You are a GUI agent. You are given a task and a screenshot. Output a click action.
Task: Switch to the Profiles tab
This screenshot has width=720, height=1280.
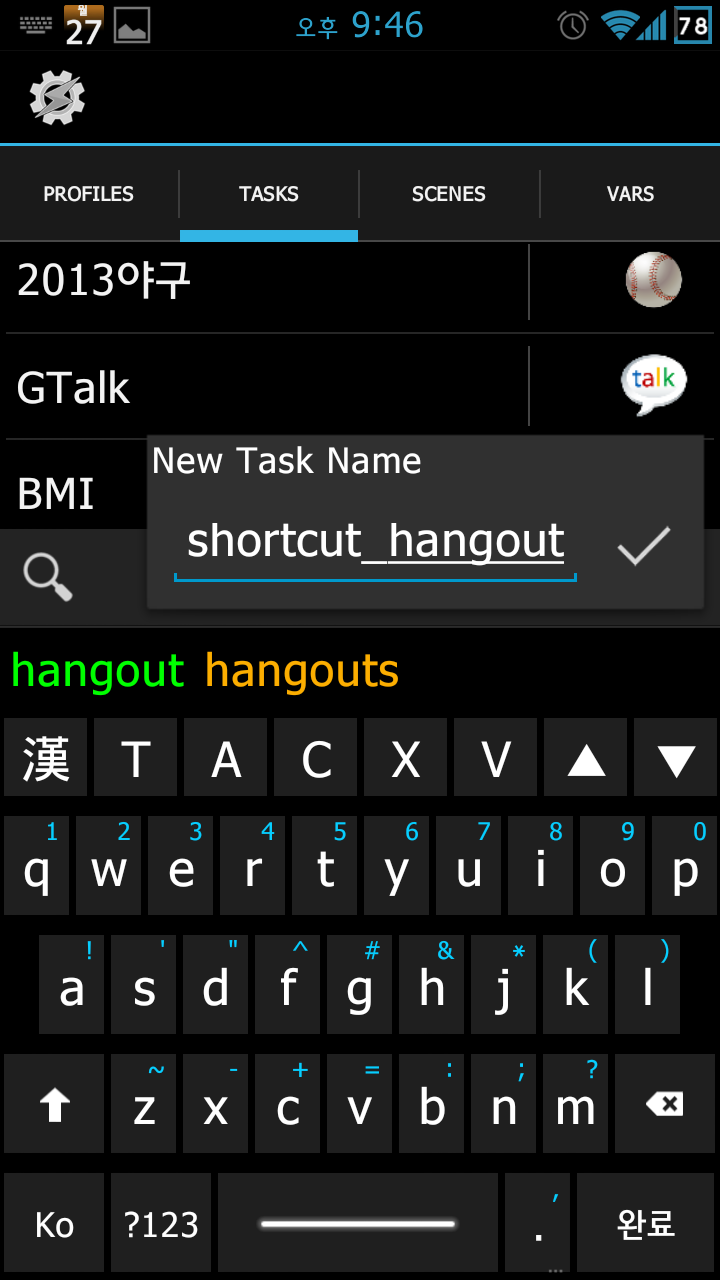point(88,194)
